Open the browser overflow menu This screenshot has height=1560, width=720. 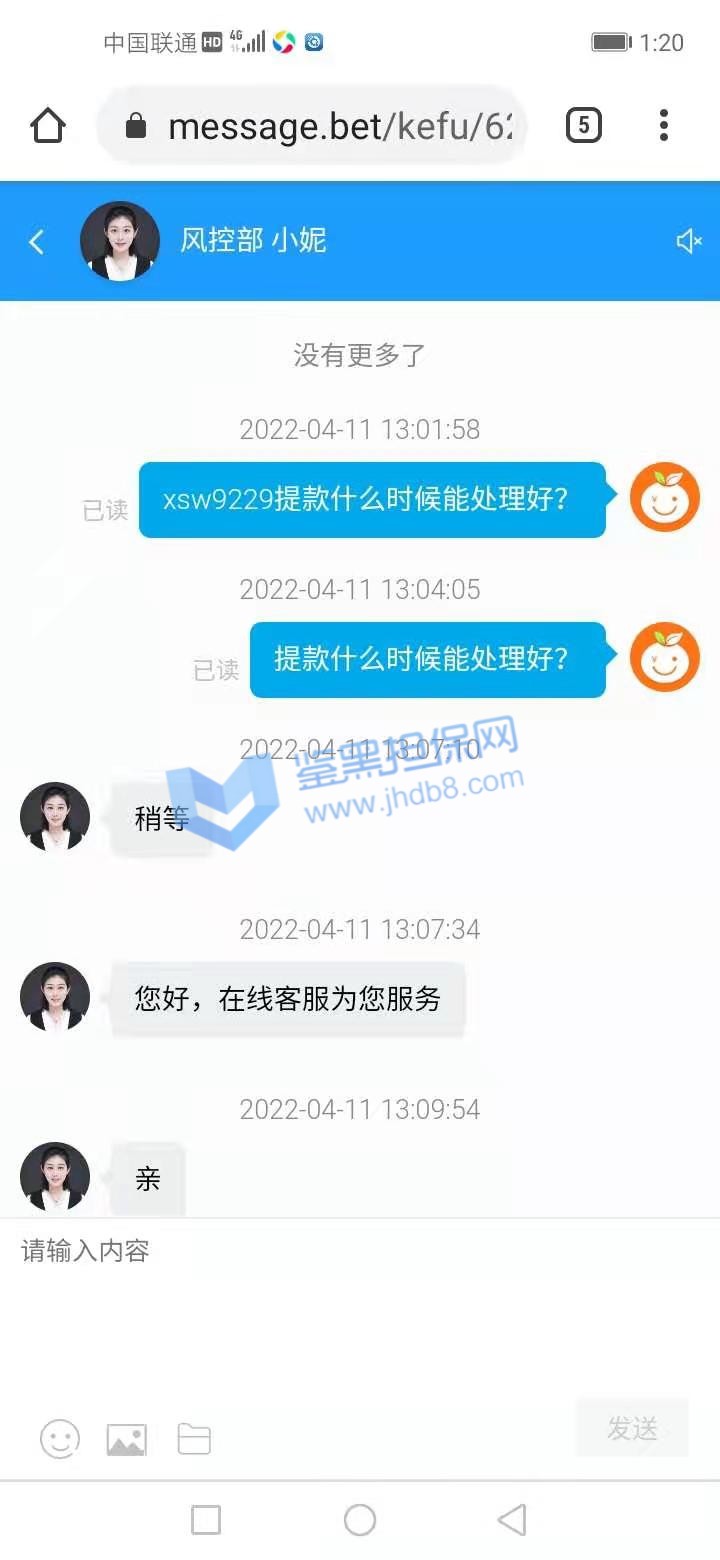664,126
